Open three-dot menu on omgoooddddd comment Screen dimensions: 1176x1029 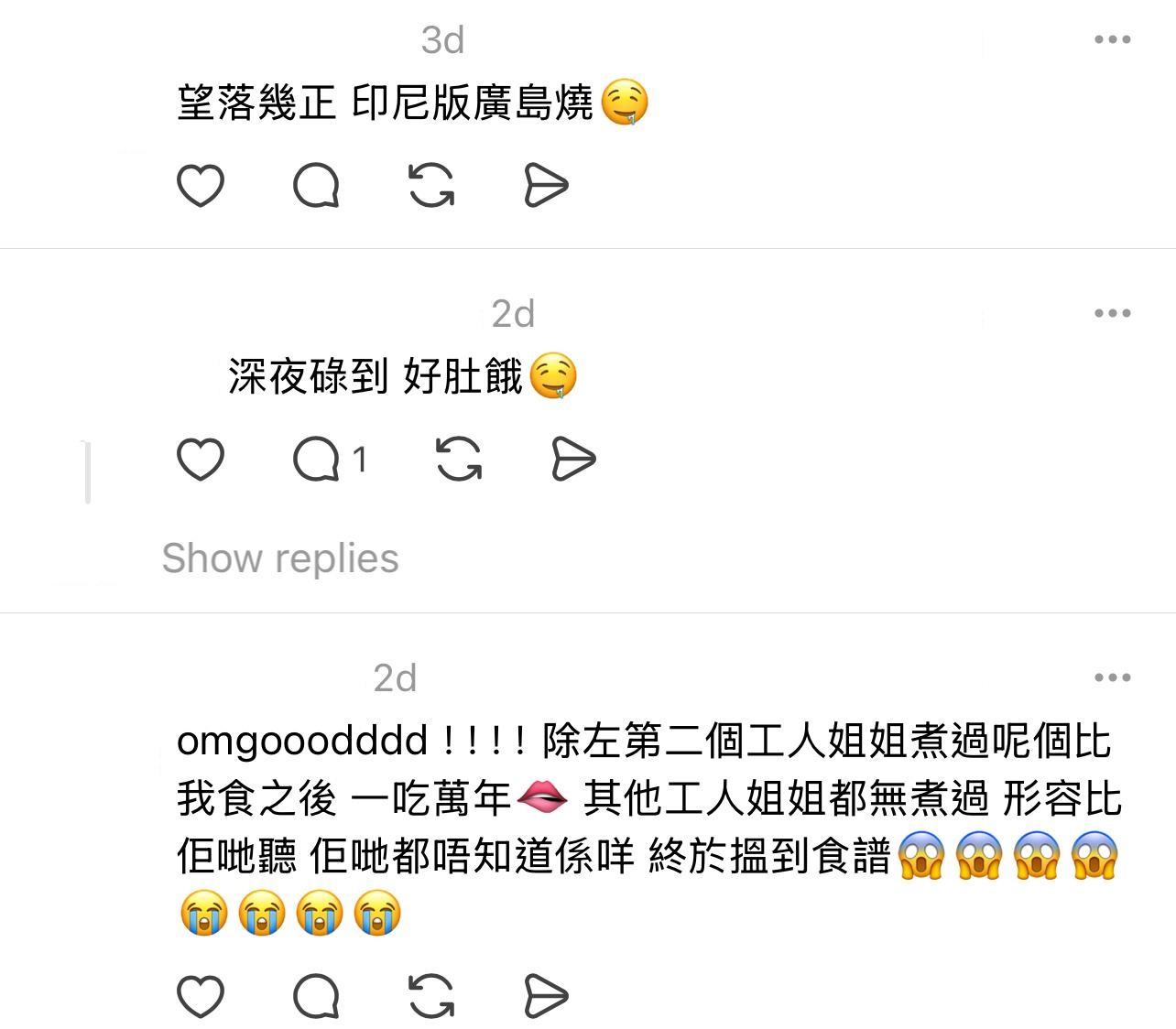(1112, 677)
